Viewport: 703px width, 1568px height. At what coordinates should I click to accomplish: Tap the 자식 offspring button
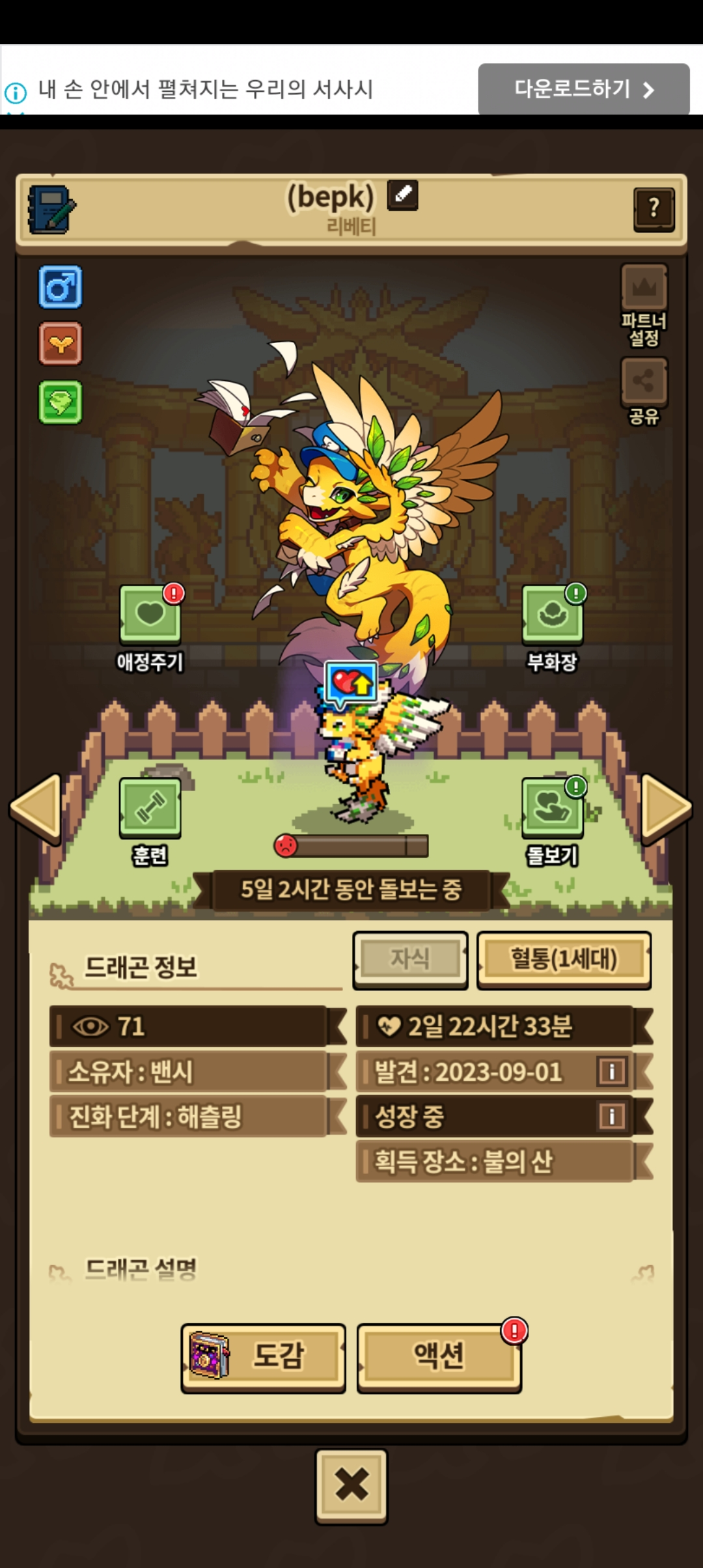[x=410, y=959]
